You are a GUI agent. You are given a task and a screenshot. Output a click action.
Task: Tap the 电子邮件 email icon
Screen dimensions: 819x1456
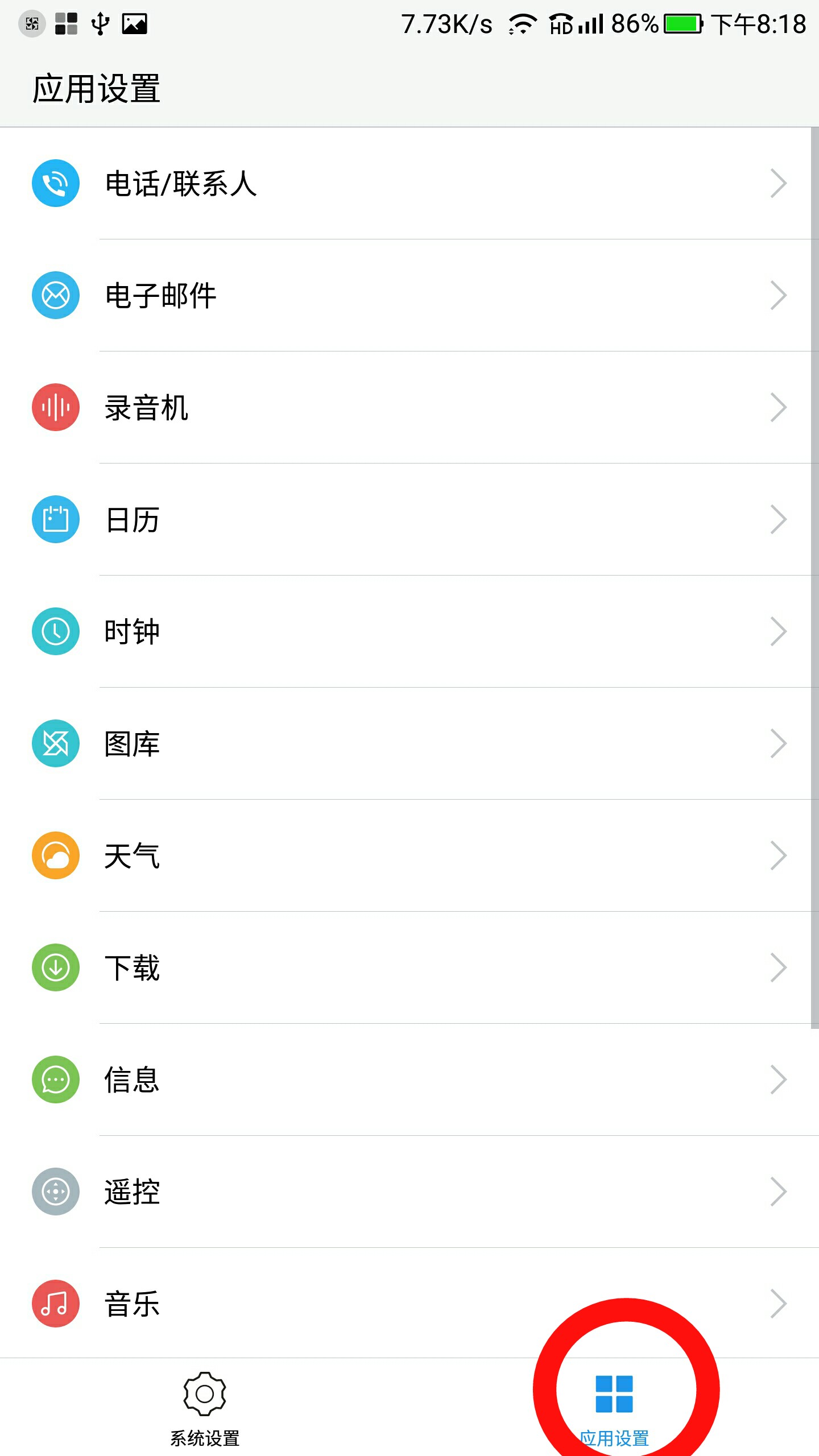coord(55,295)
